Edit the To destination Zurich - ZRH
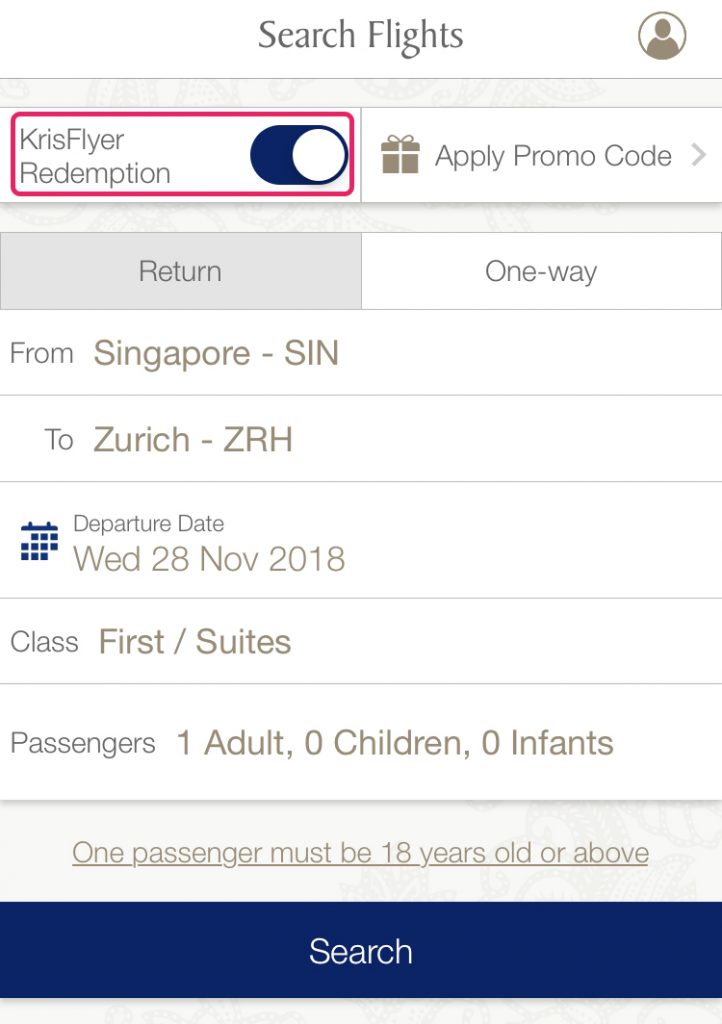 tap(193, 440)
